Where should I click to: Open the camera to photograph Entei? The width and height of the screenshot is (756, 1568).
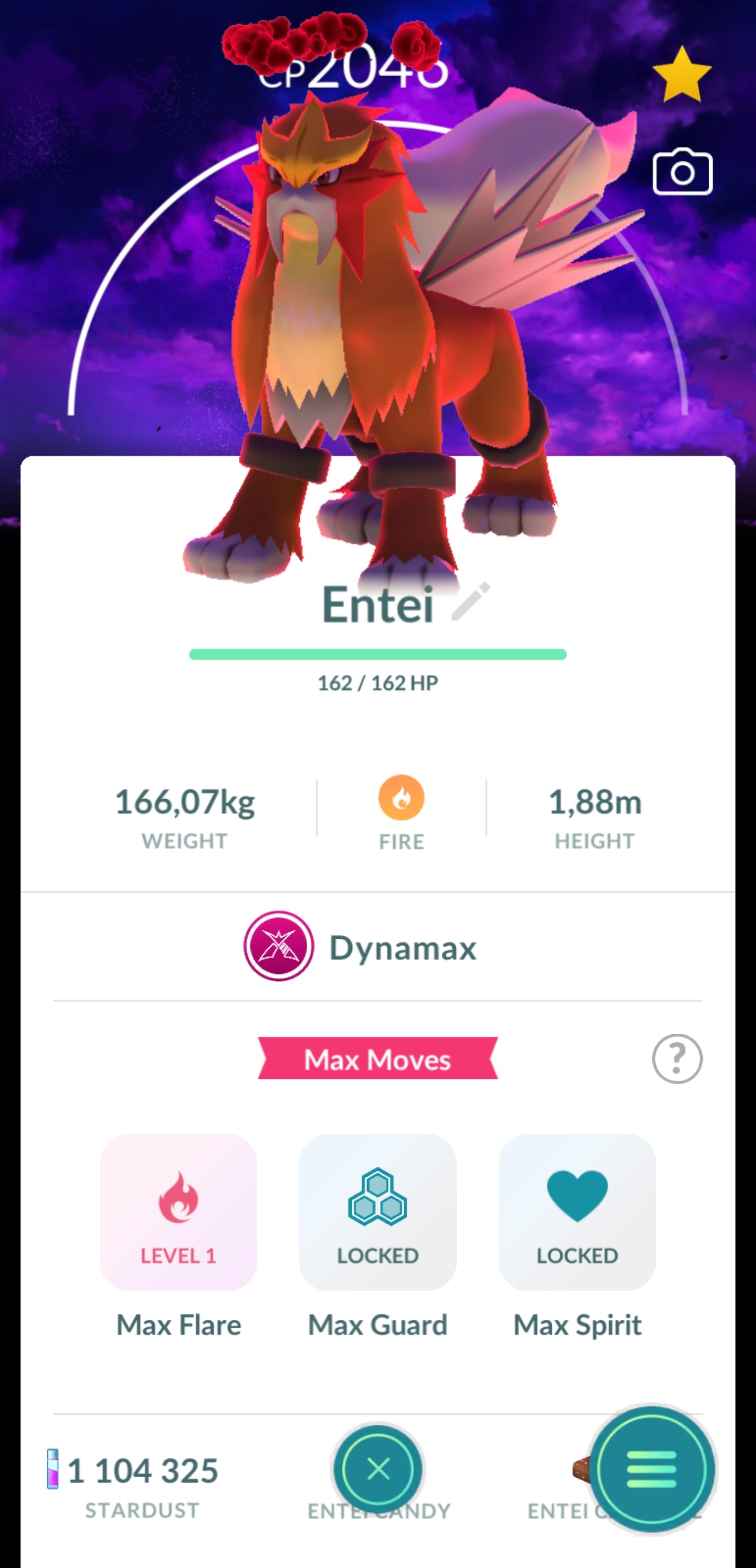click(682, 173)
